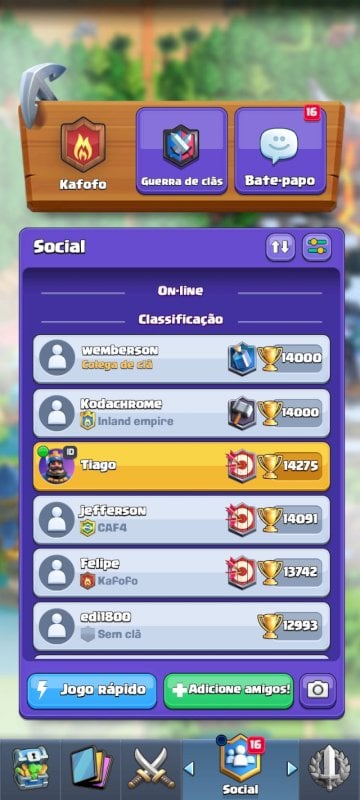Open jefferson's profile row

pos(181,519)
